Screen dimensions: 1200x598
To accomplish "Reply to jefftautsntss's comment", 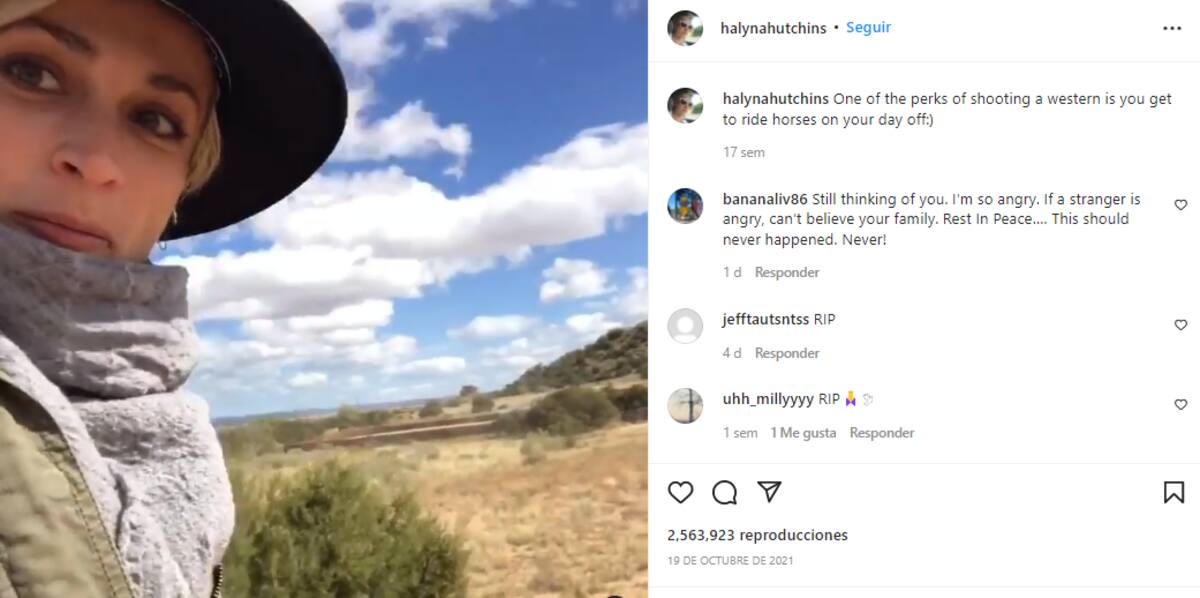I will point(787,353).
